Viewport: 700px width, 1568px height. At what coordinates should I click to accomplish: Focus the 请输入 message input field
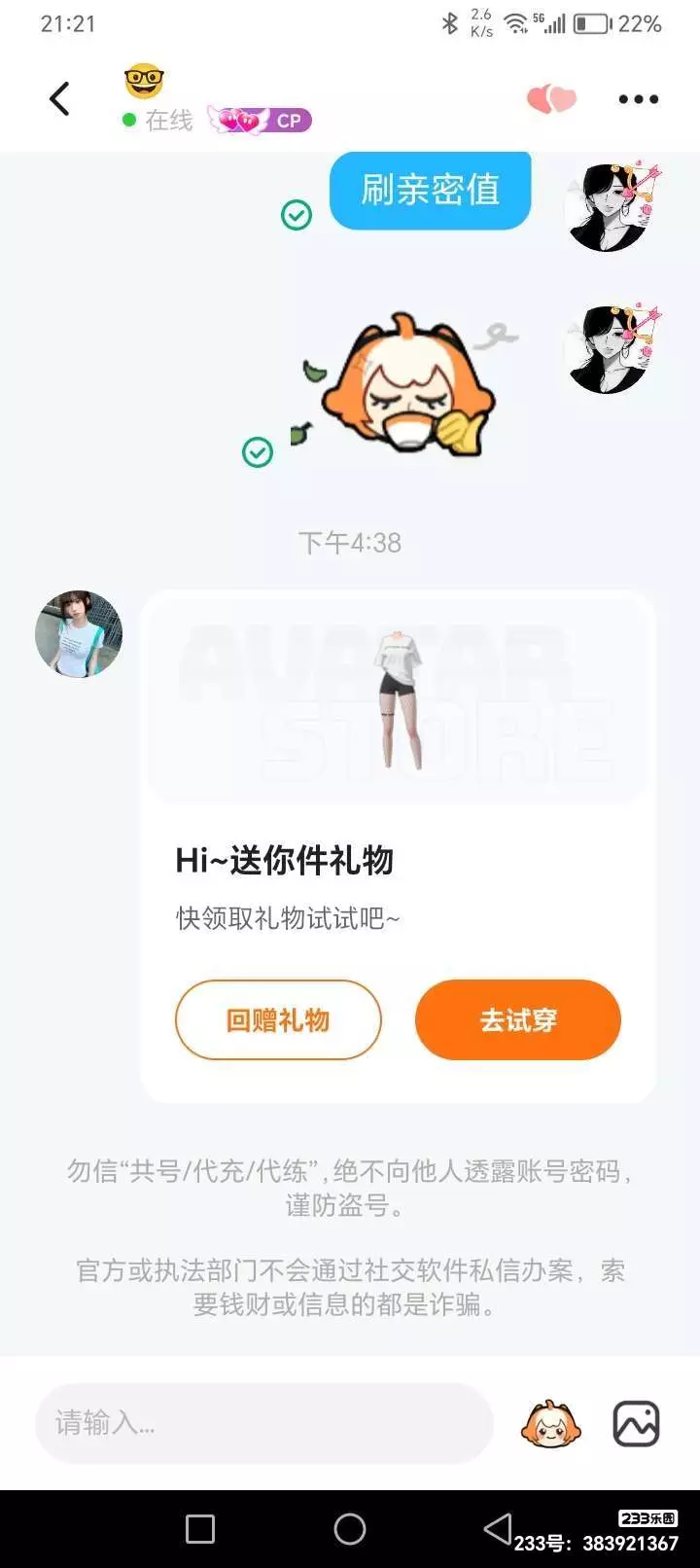click(264, 1423)
